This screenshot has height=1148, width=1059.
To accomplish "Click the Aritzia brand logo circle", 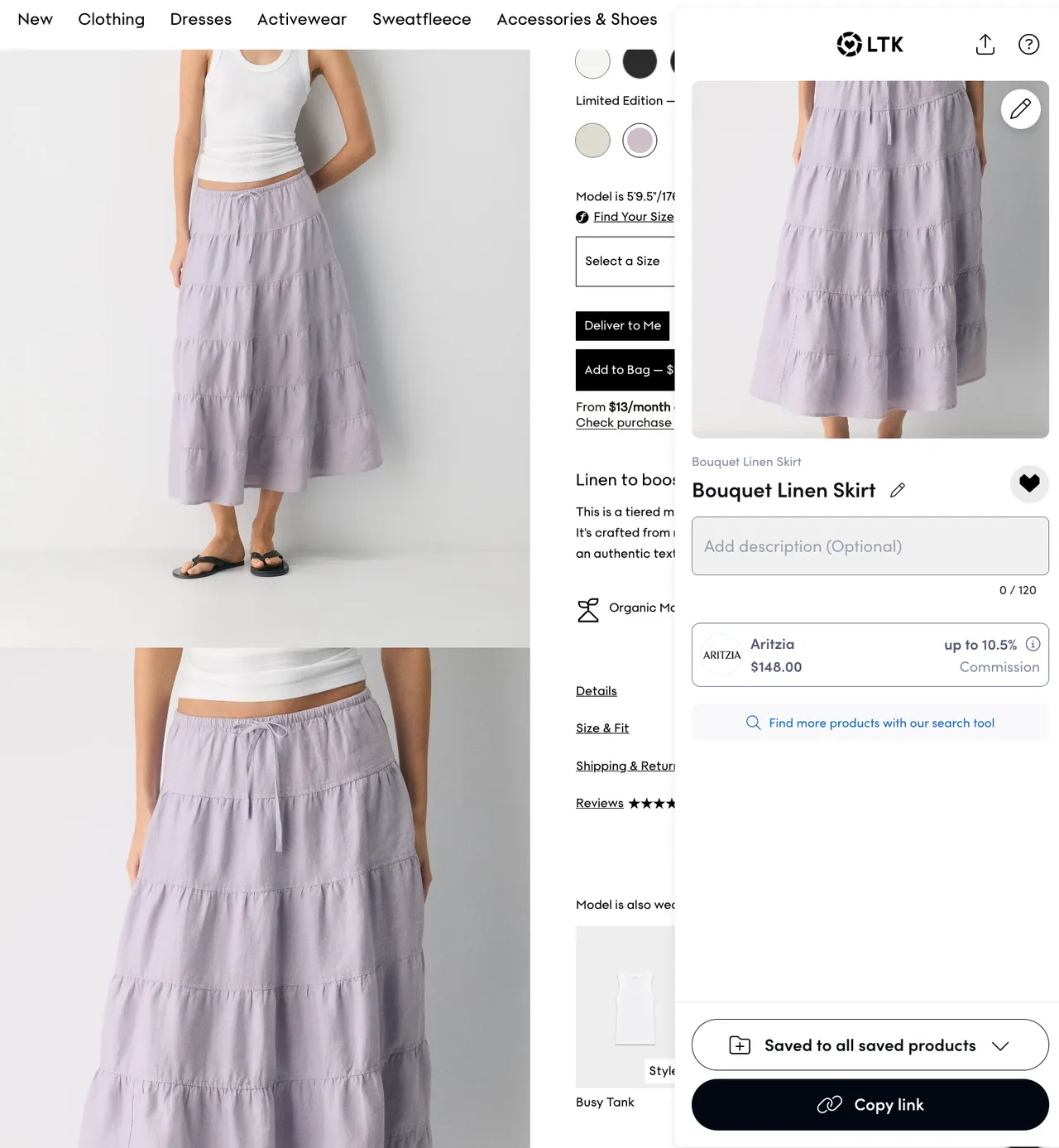I will pos(721,655).
